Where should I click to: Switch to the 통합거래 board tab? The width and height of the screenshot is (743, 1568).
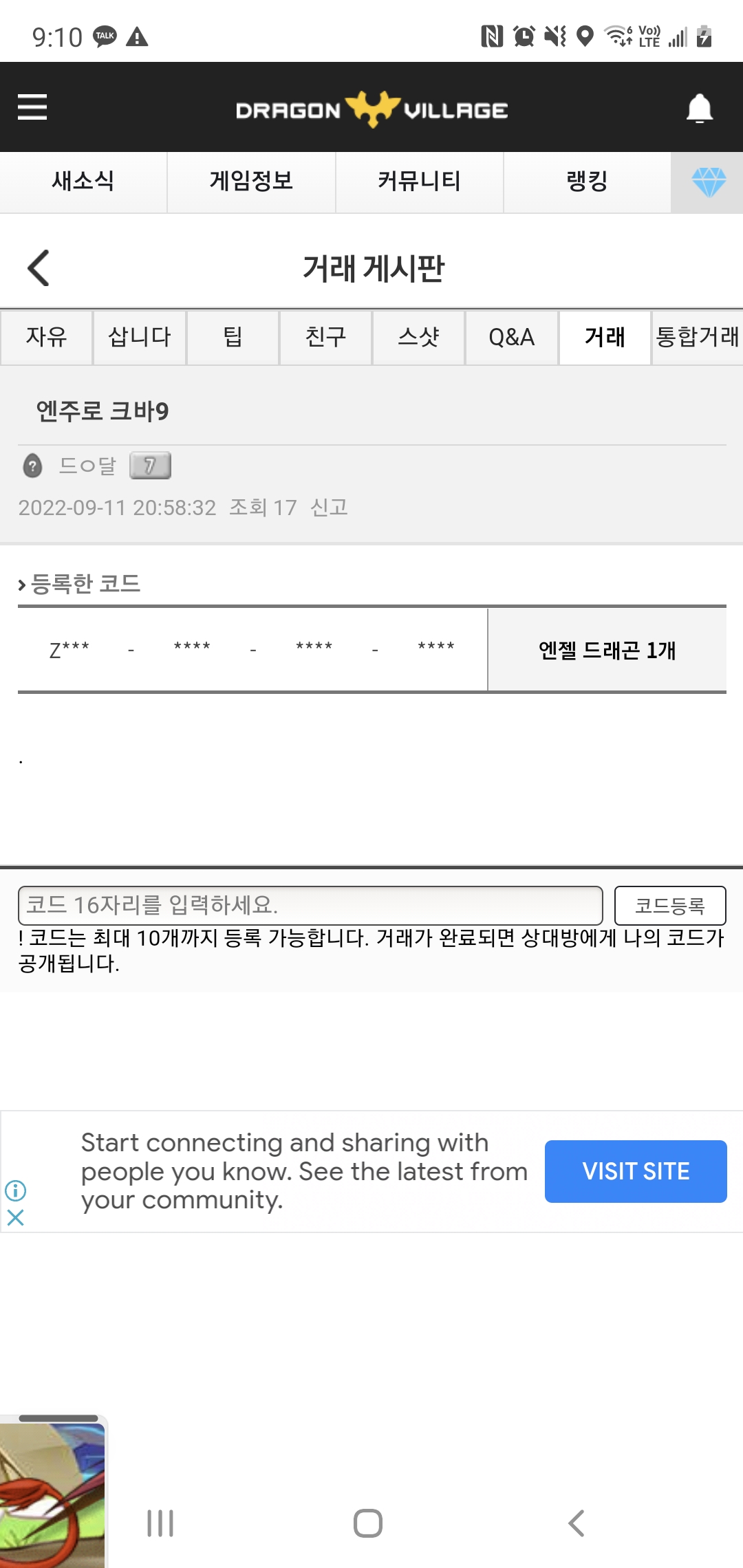697,337
